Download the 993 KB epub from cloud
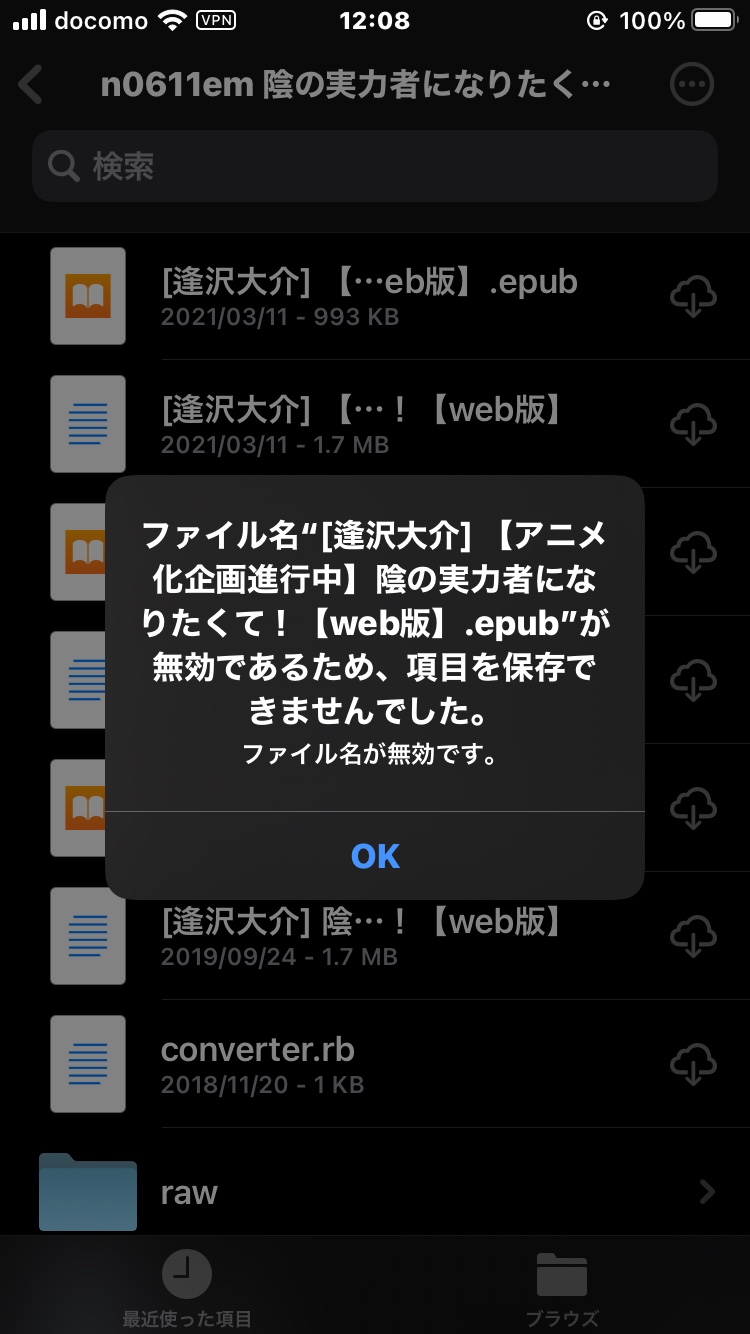This screenshot has height=1334, width=750. [692, 297]
